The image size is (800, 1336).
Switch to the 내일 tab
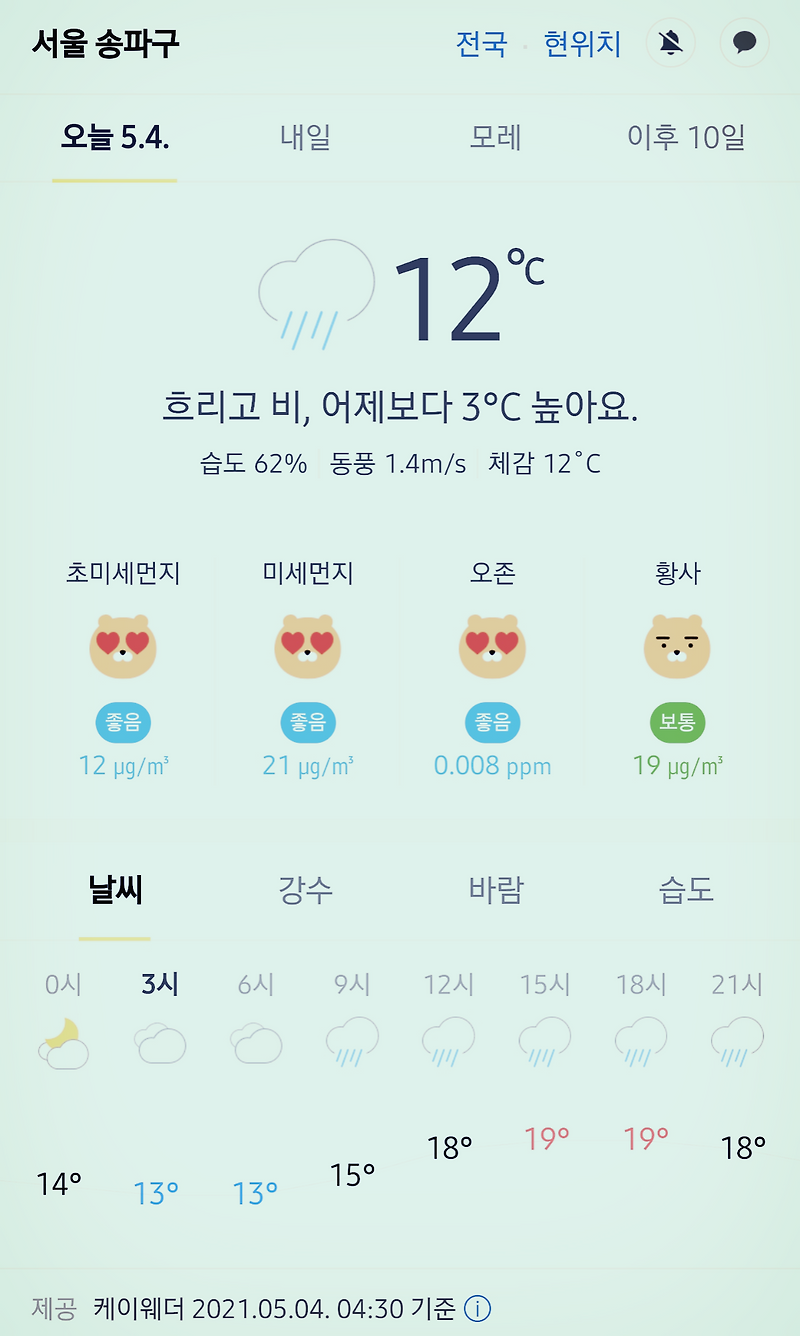point(305,137)
